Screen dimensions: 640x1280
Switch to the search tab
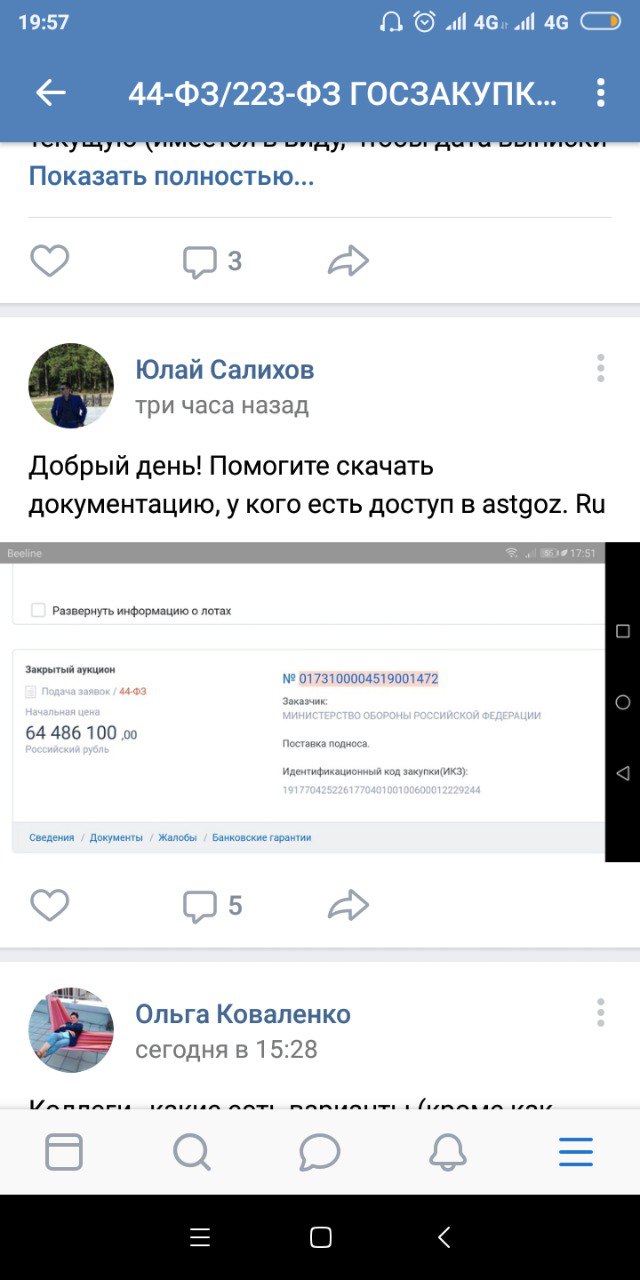point(191,1152)
